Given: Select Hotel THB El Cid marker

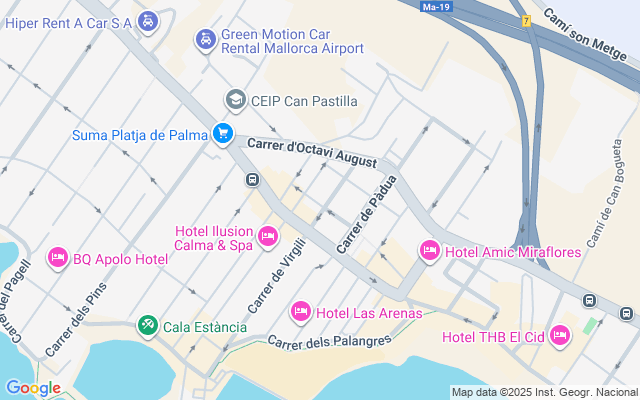Looking at the screenshot, I should [559, 335].
